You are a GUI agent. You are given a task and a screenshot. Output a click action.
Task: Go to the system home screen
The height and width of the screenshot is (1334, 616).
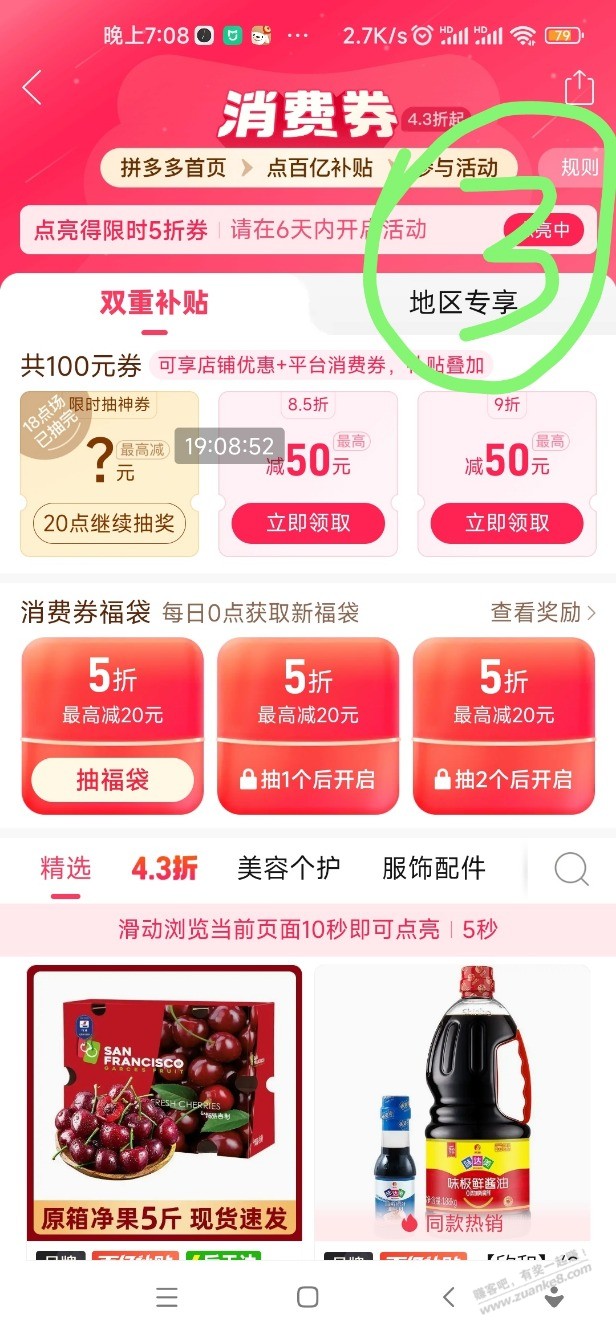tap(308, 1297)
